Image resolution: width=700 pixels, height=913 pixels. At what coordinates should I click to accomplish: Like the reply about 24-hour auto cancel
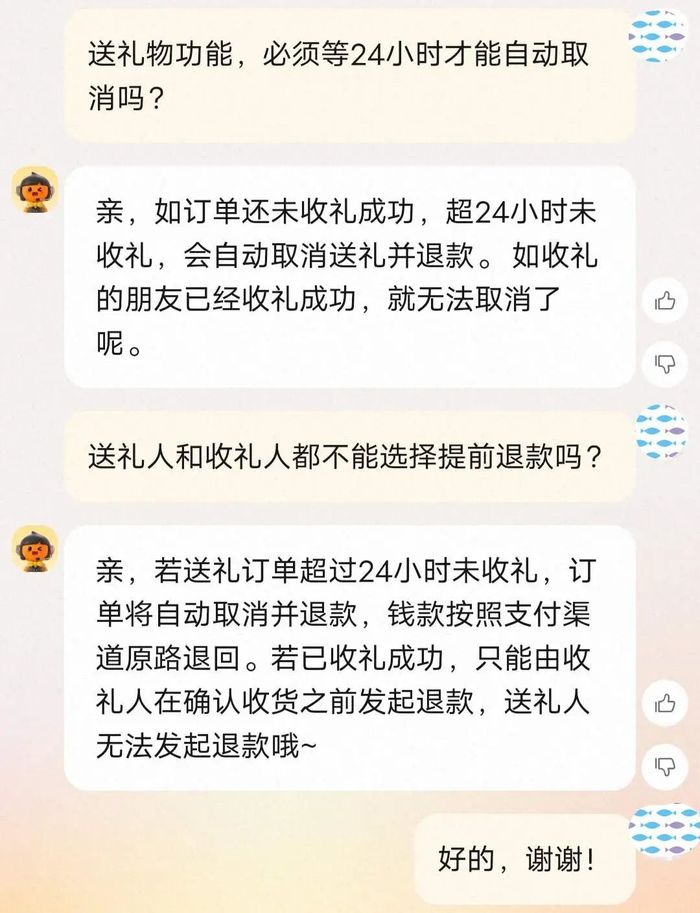[665, 300]
